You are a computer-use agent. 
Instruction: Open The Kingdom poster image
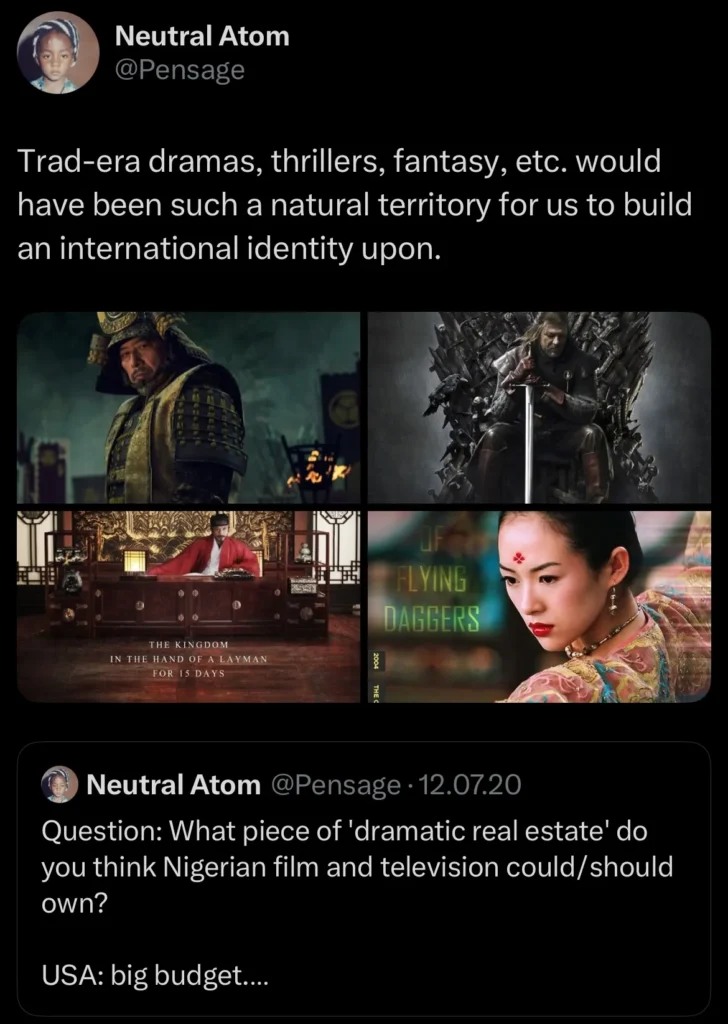(x=189, y=606)
